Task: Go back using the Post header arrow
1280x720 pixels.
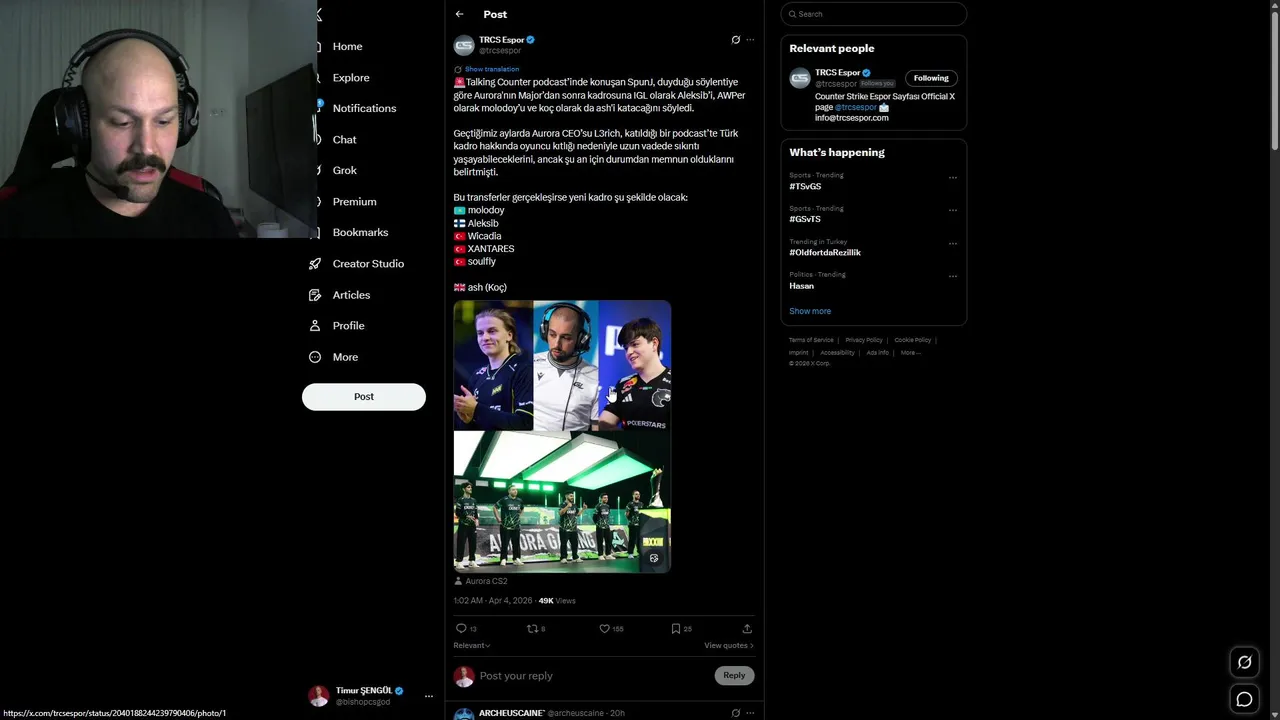Action: pos(459,14)
